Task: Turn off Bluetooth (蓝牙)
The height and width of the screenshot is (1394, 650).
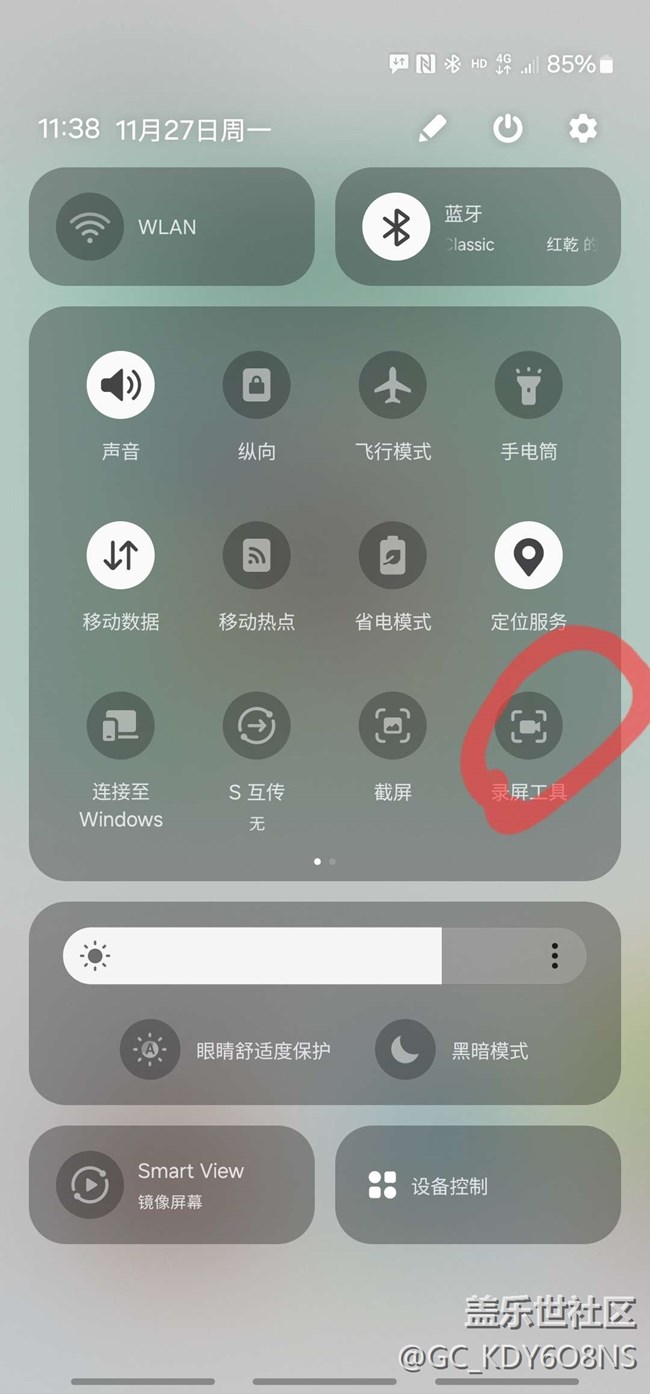Action: point(396,227)
